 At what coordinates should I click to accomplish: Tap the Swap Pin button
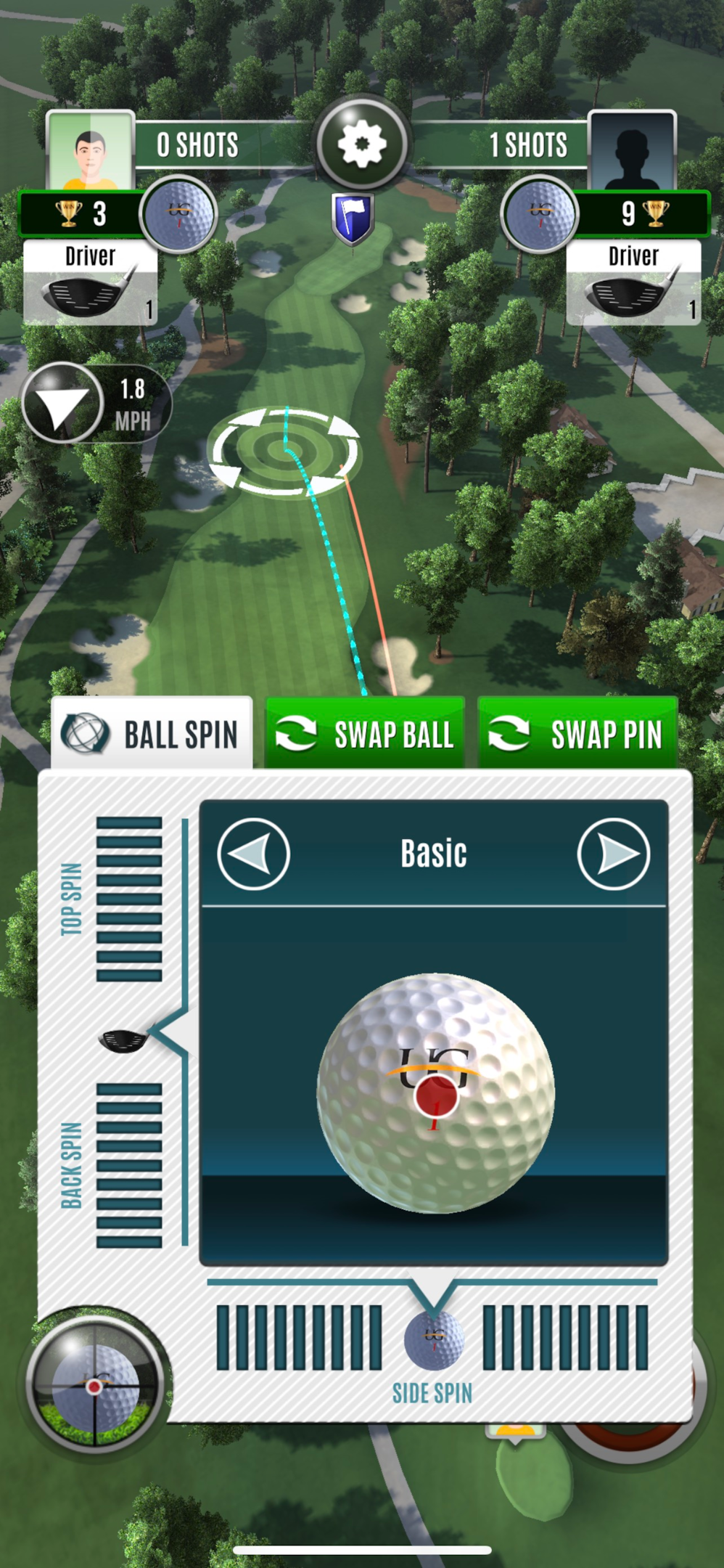point(577,733)
